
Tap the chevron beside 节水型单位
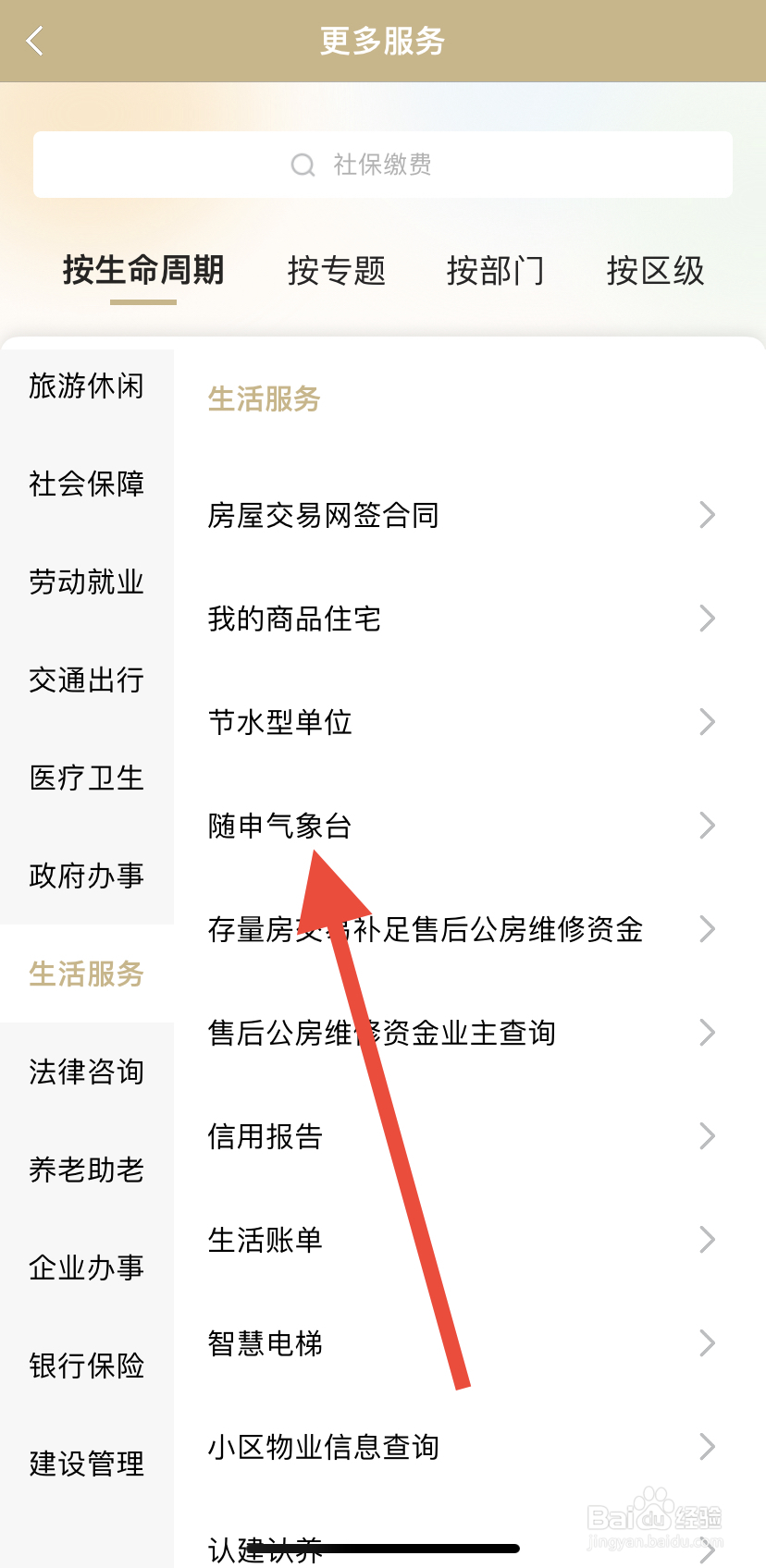click(706, 722)
